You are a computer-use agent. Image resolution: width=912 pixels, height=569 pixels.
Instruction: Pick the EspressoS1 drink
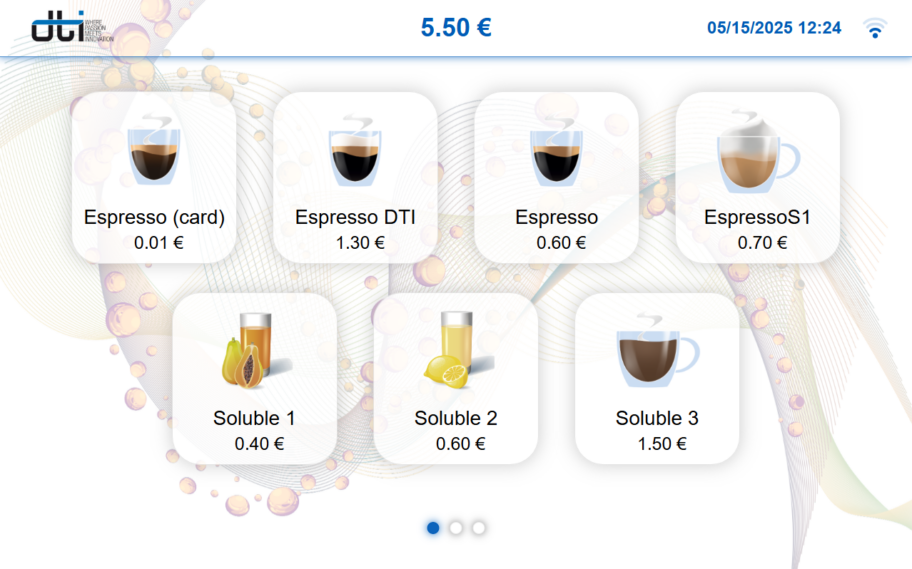(757, 177)
